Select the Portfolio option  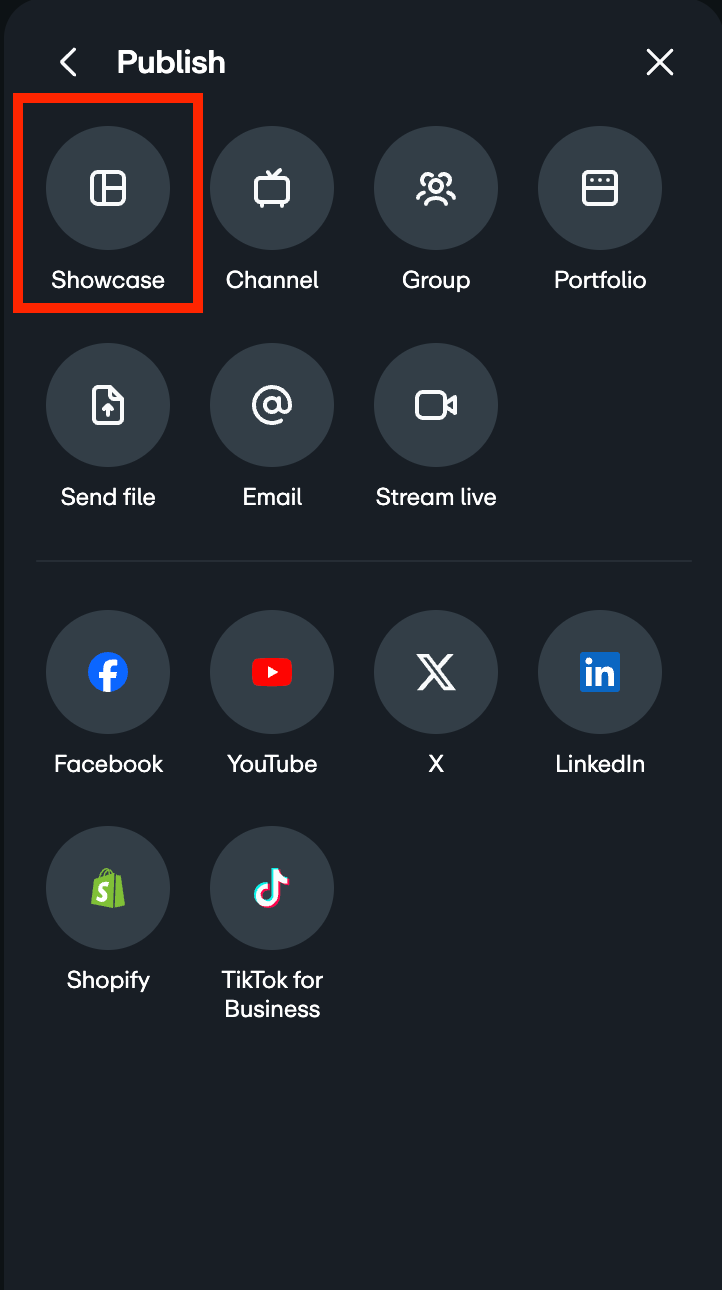coord(600,188)
